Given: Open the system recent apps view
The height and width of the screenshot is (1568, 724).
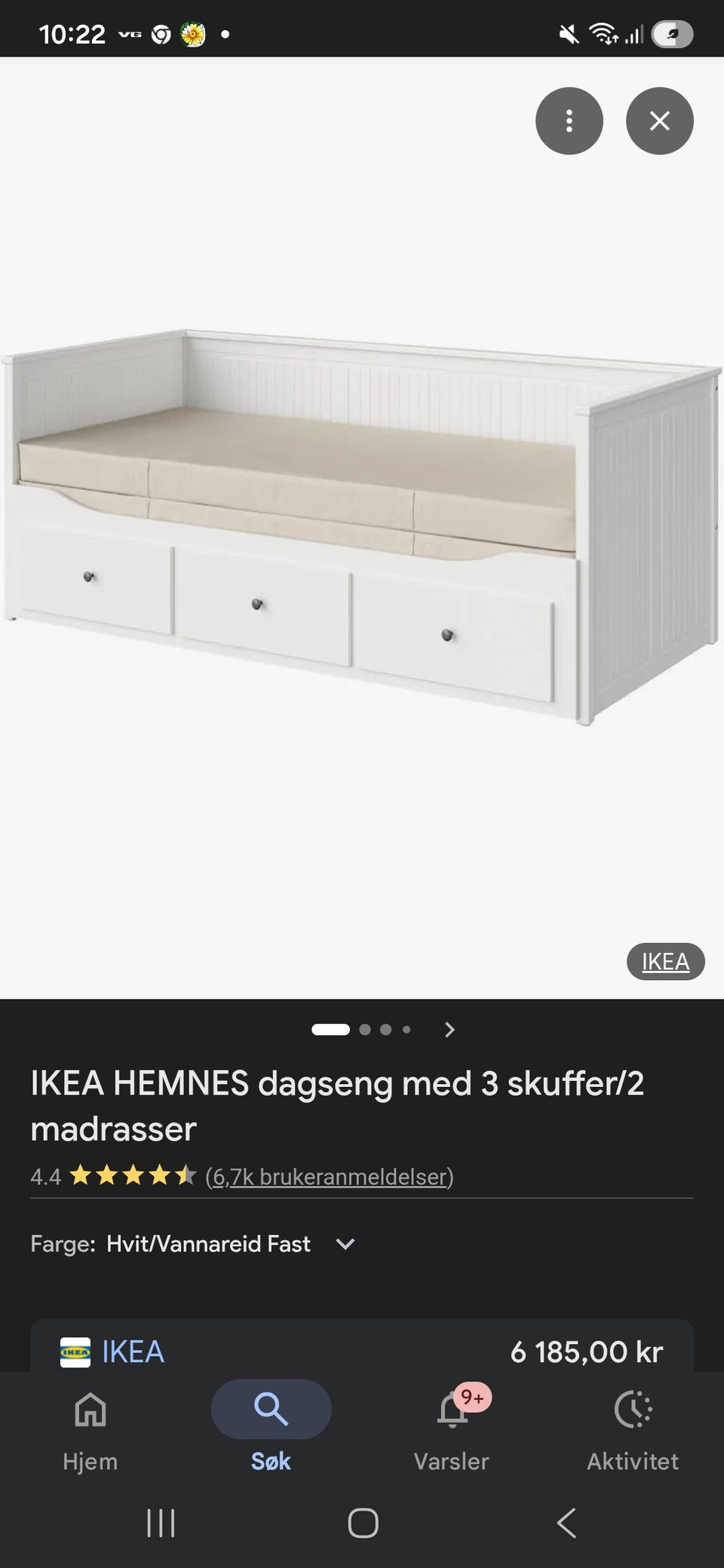Looking at the screenshot, I should tap(161, 1523).
